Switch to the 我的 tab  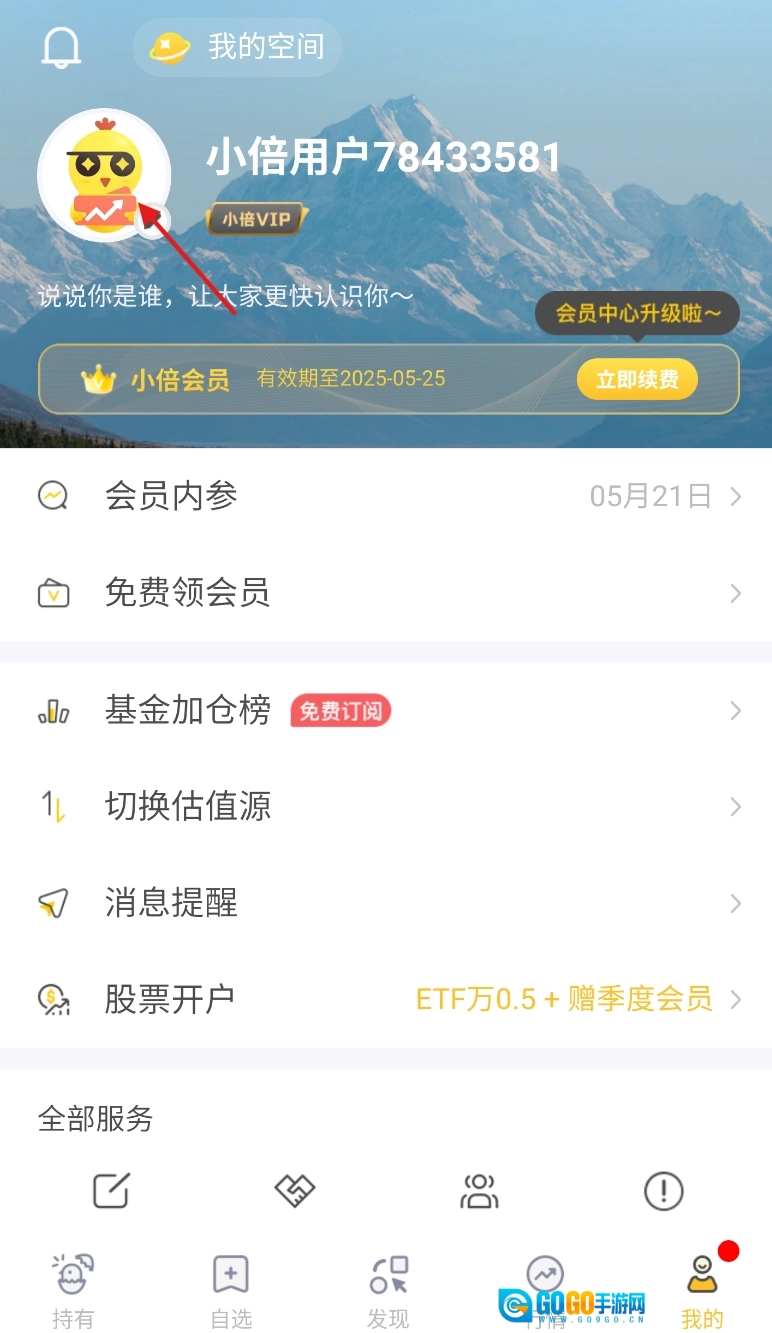coord(702,1292)
